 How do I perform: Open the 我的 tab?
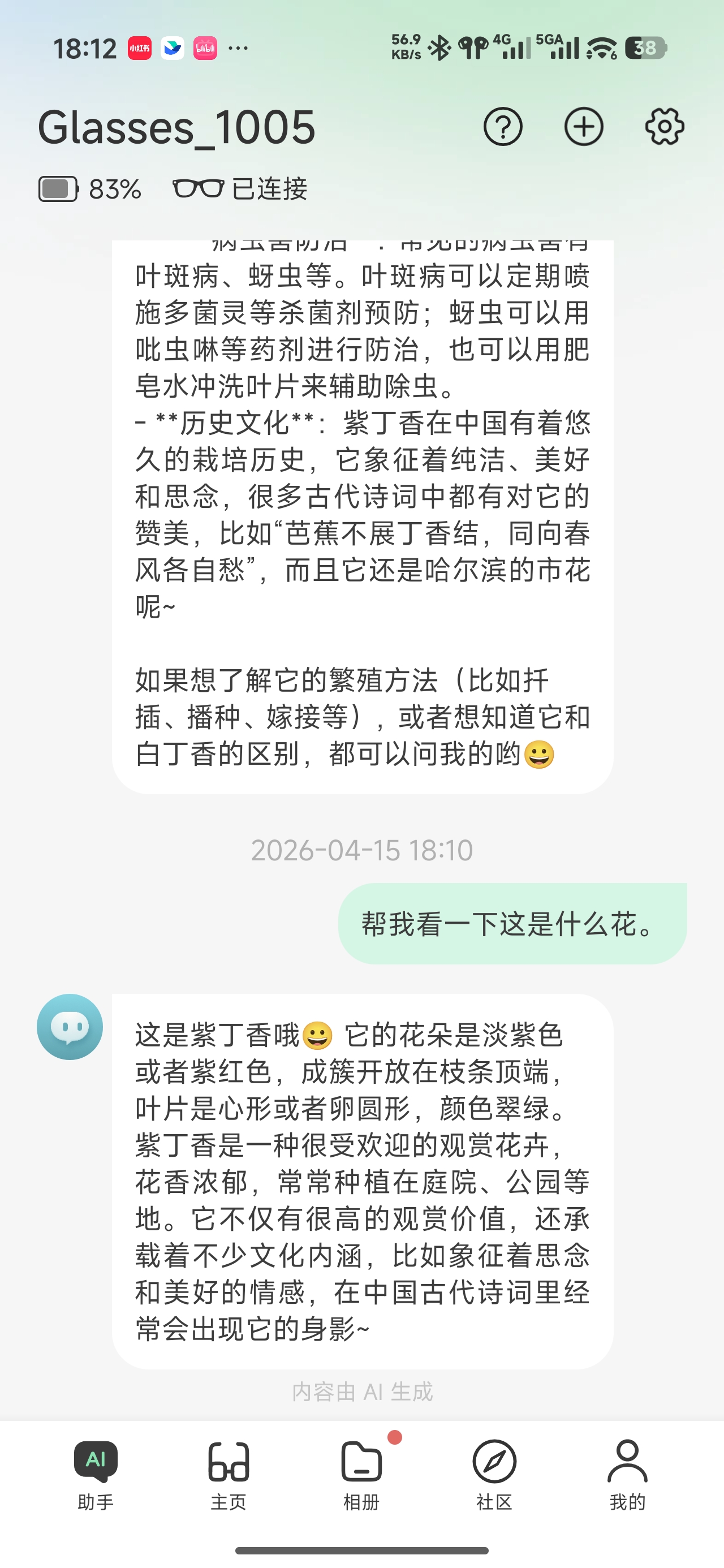click(x=627, y=1474)
